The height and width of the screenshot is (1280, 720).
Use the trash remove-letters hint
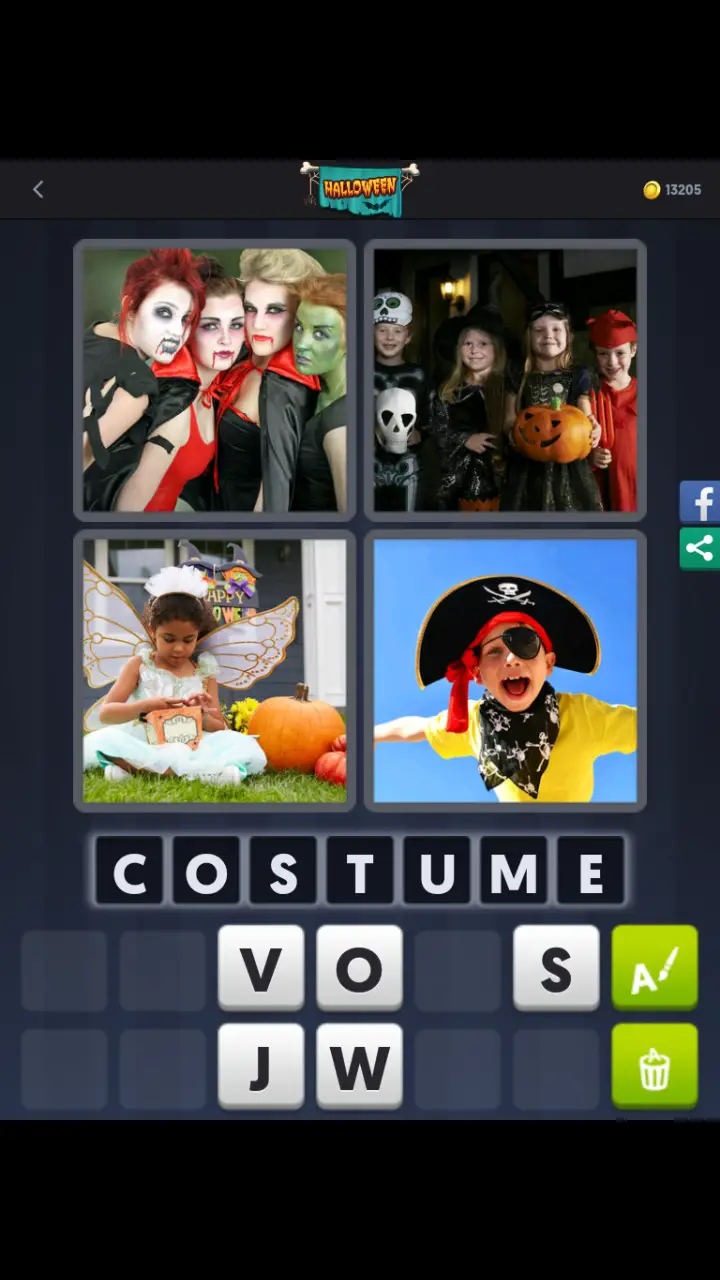point(654,1066)
